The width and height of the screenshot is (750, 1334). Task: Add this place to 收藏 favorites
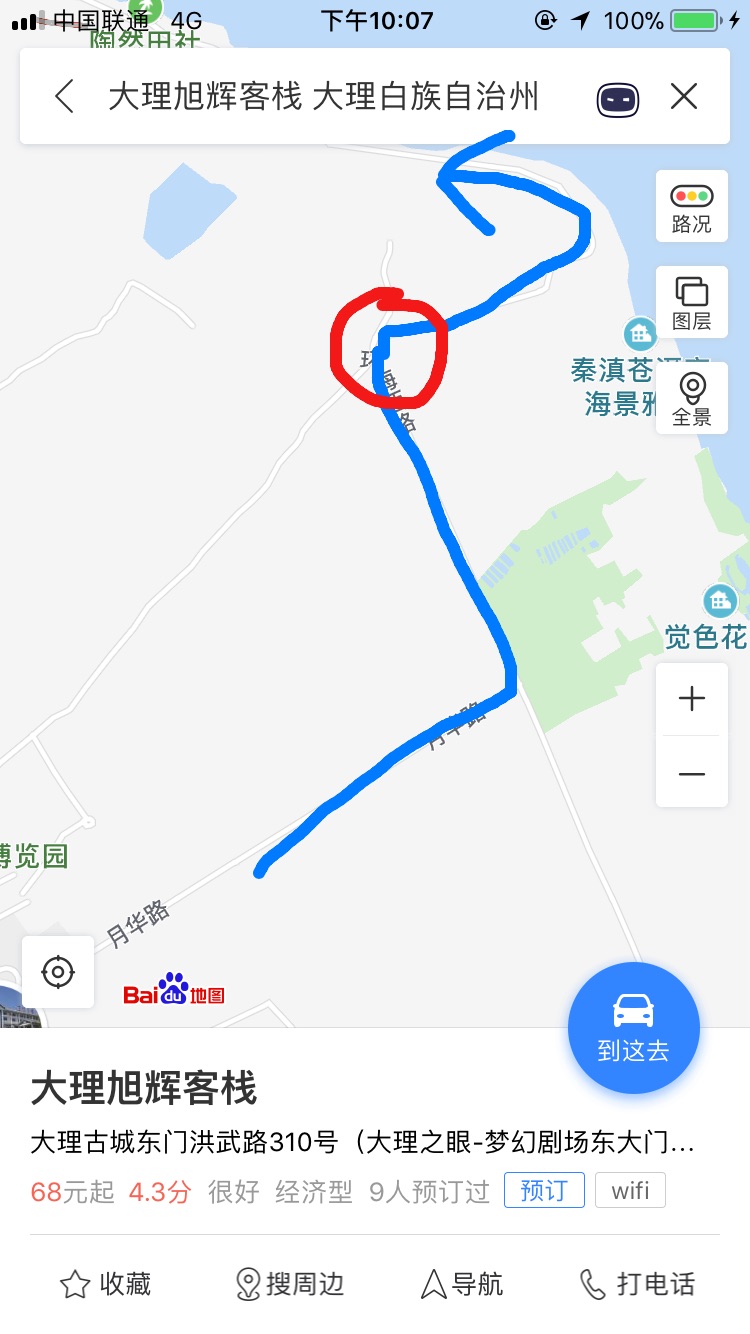click(x=105, y=1284)
